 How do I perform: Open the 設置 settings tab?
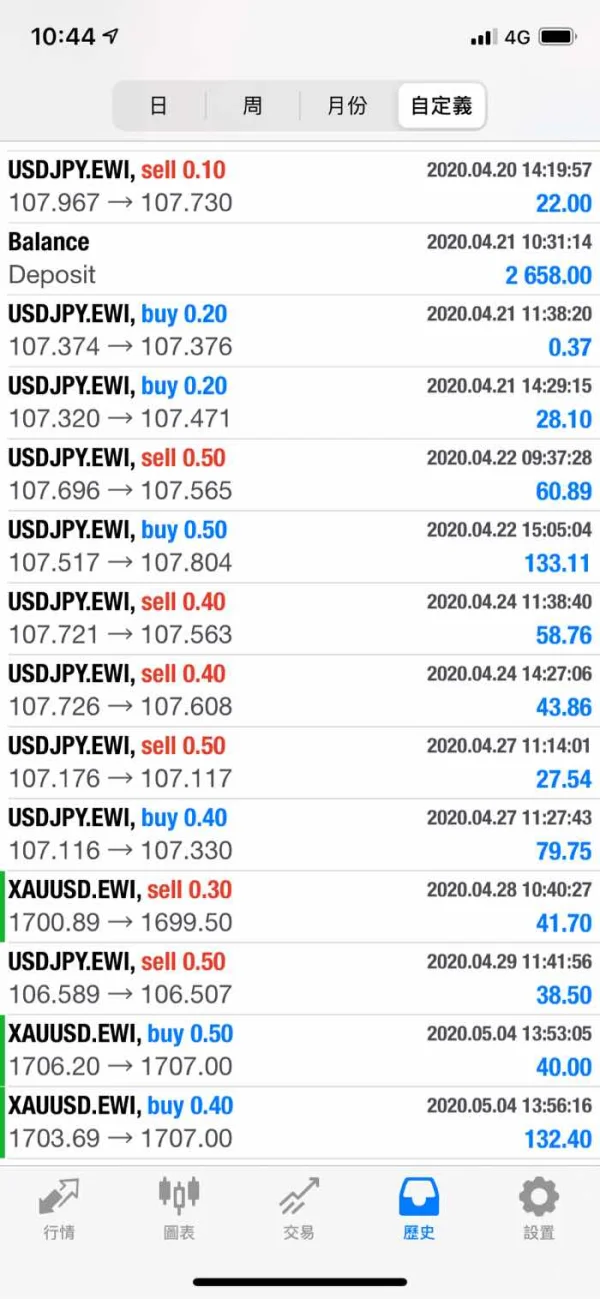[x=539, y=1208]
